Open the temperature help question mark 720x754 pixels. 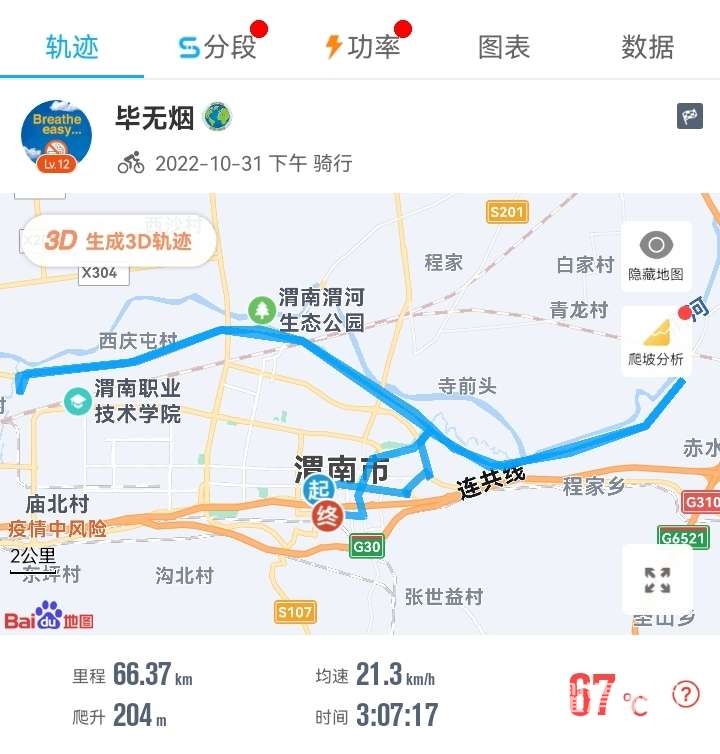tap(685, 694)
